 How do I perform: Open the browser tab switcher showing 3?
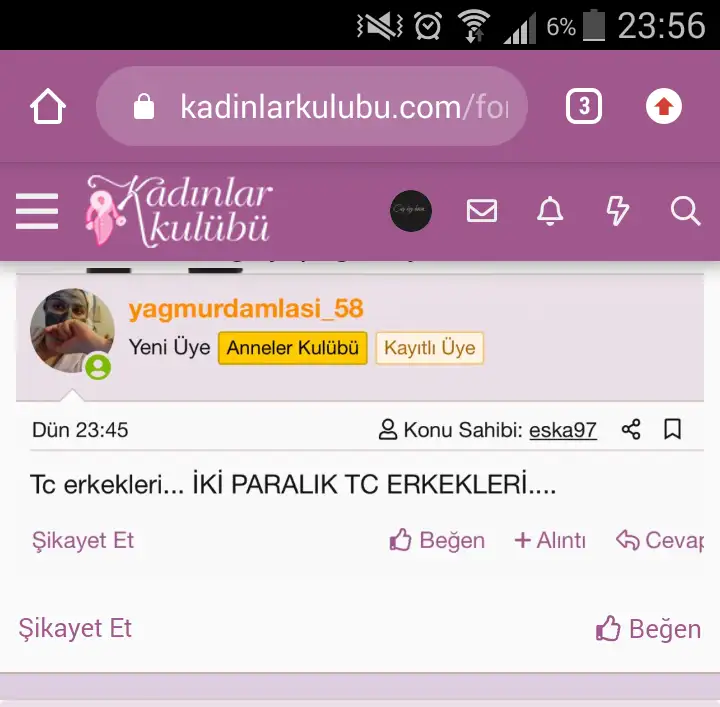[x=584, y=107]
